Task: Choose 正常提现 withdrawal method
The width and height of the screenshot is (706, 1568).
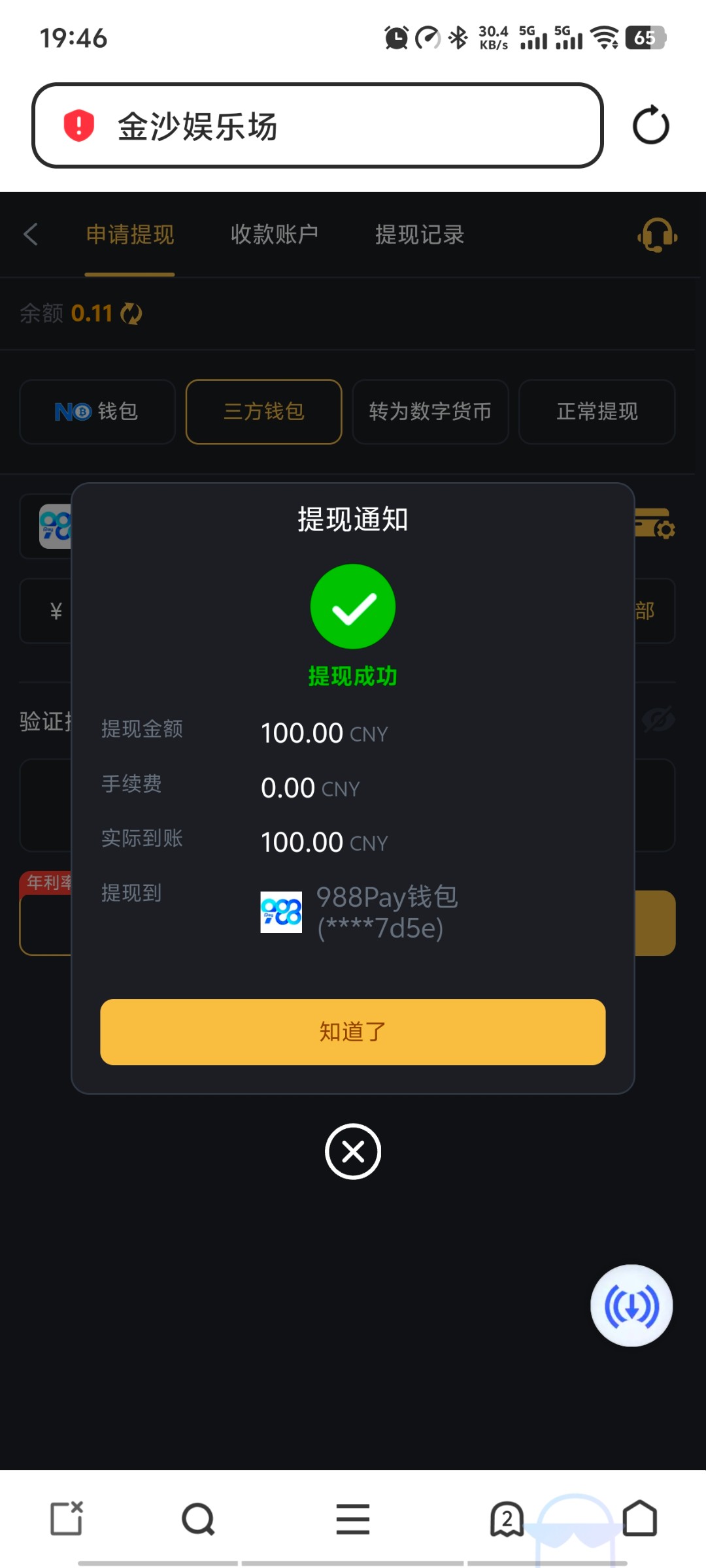Action: pyautogui.click(x=597, y=412)
